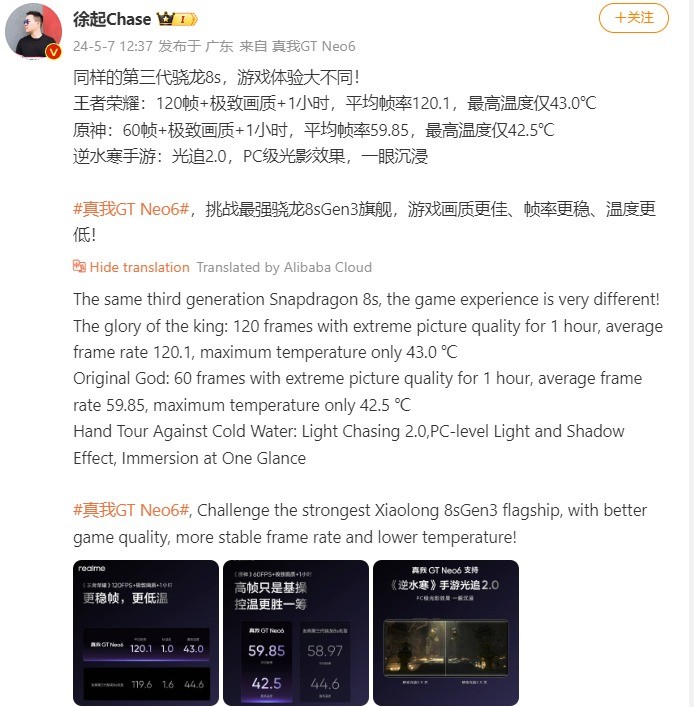Follow 徐起Chase with the +关注 button
This screenshot has height=707, width=694.
pos(633,18)
